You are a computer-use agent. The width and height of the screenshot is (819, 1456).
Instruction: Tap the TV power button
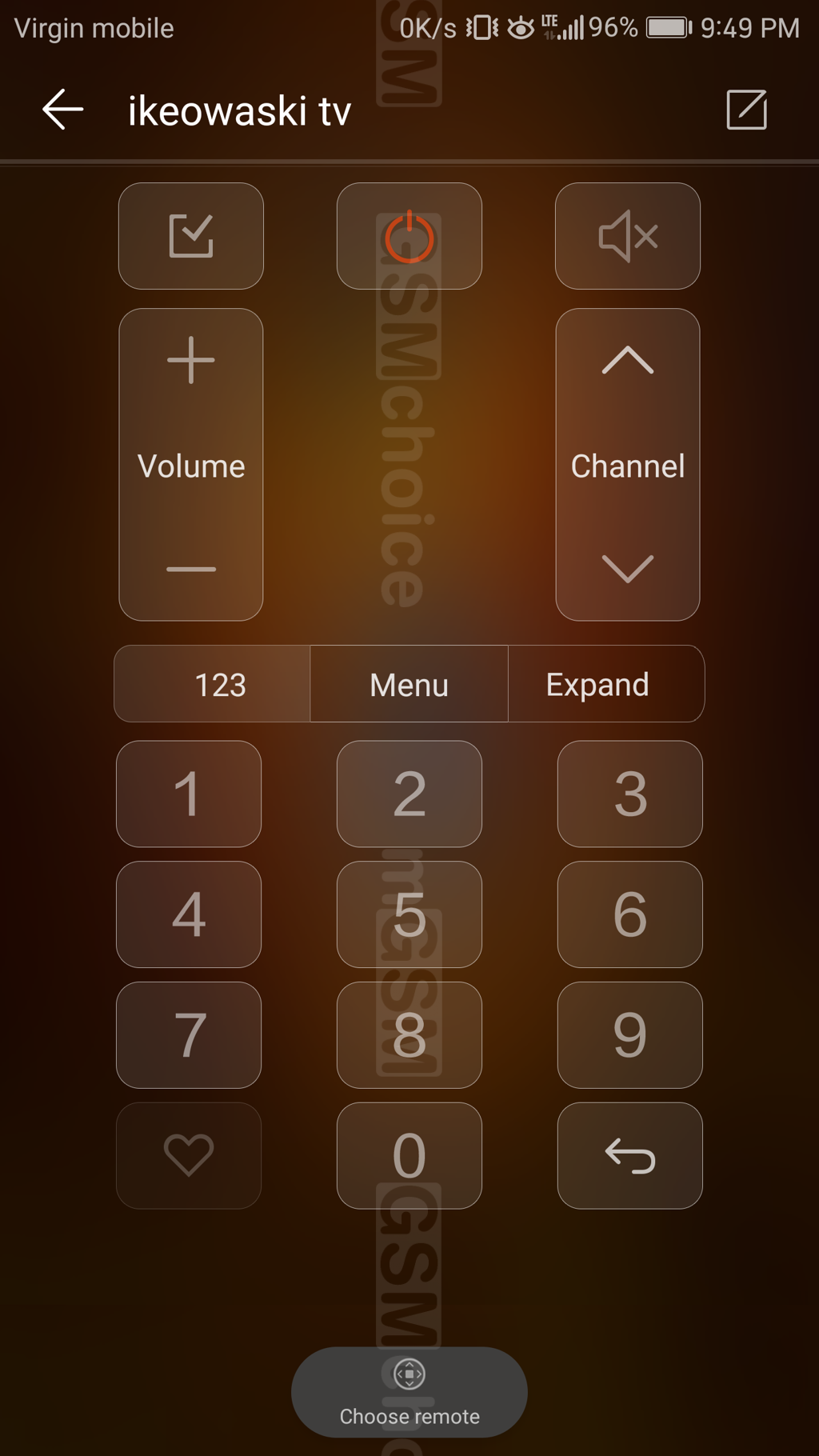click(409, 236)
